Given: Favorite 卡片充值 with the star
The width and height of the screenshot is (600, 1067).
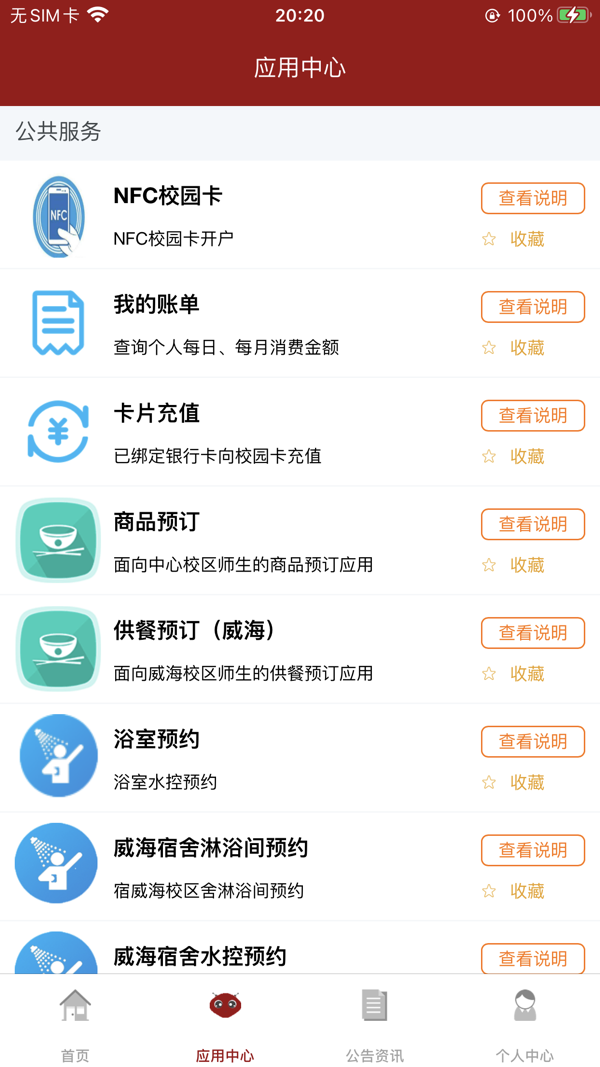Looking at the screenshot, I should tap(490, 456).
